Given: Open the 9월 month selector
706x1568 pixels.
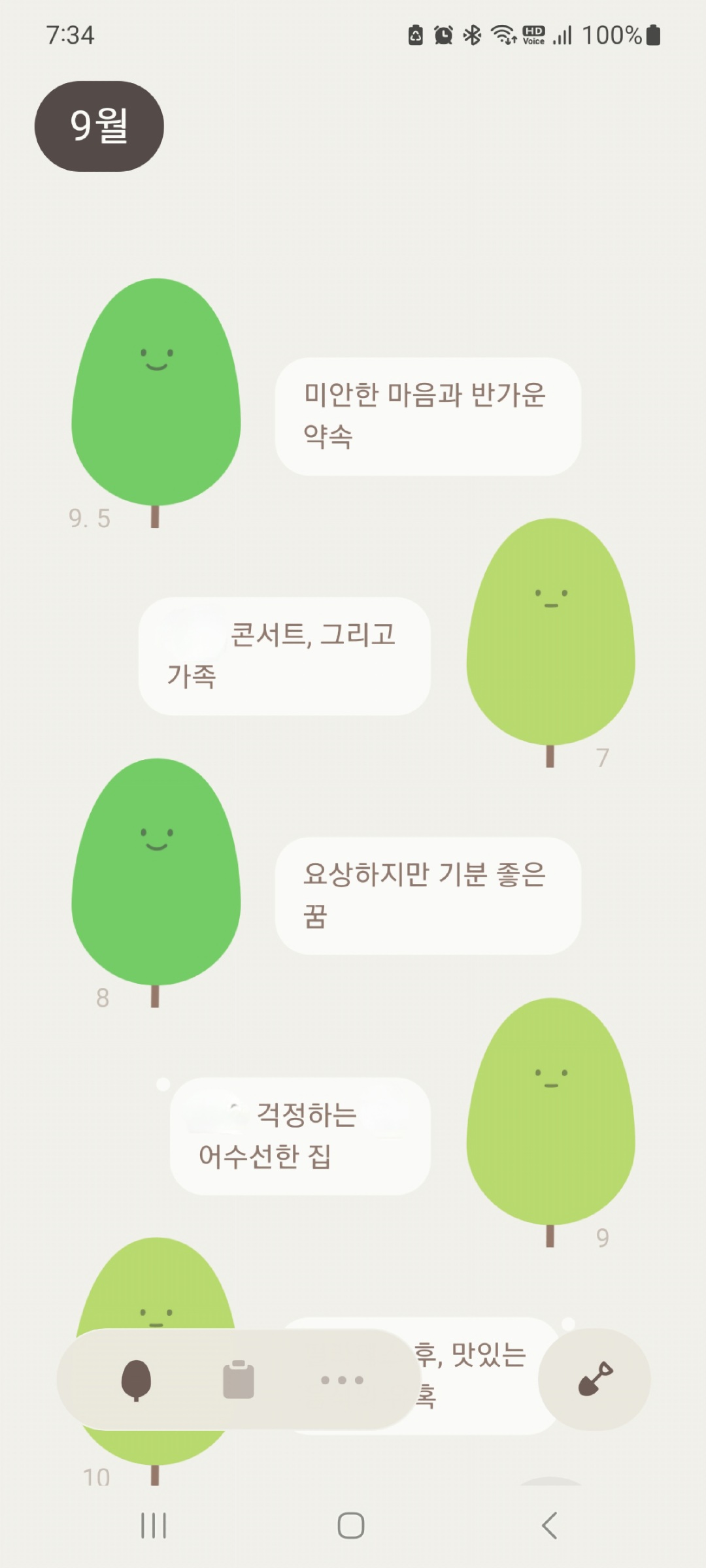Looking at the screenshot, I should pyautogui.click(x=99, y=126).
